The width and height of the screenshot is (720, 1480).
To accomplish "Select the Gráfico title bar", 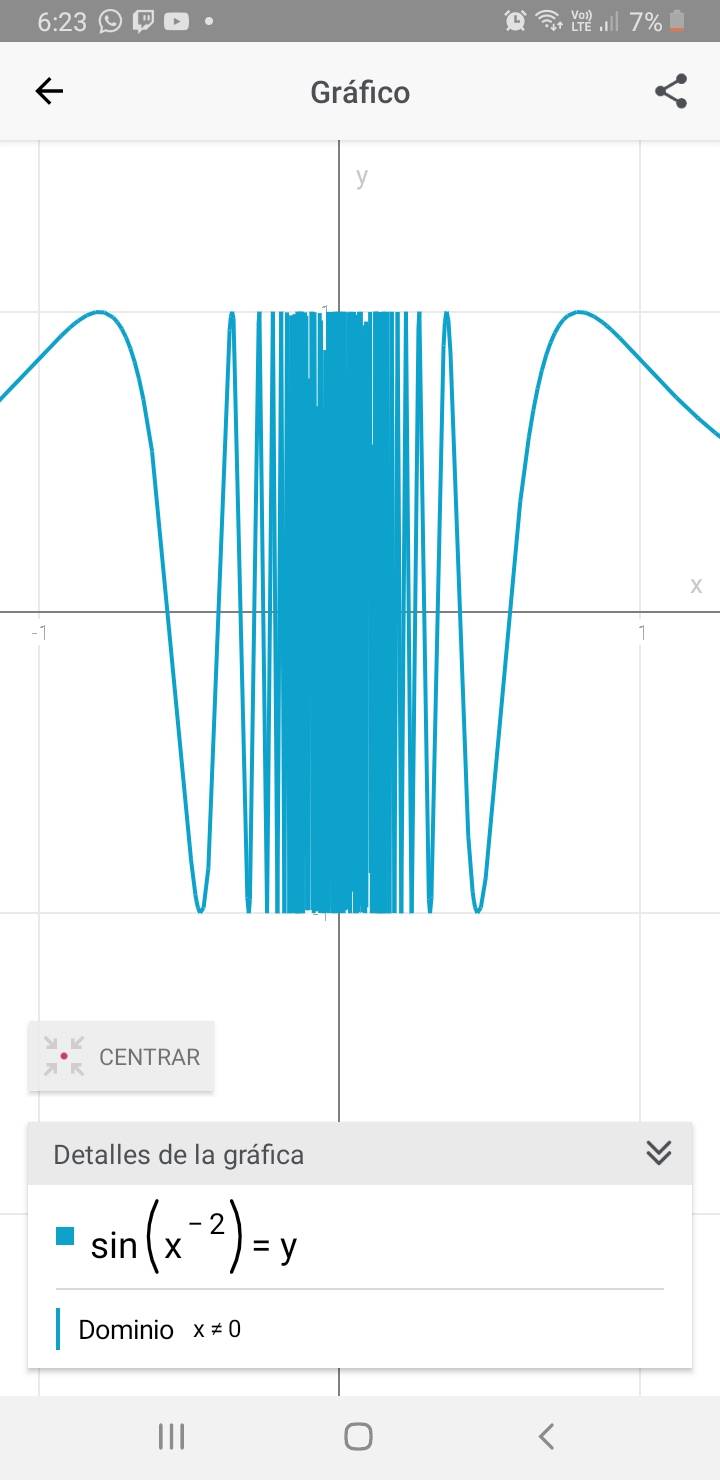I will click(x=360, y=91).
